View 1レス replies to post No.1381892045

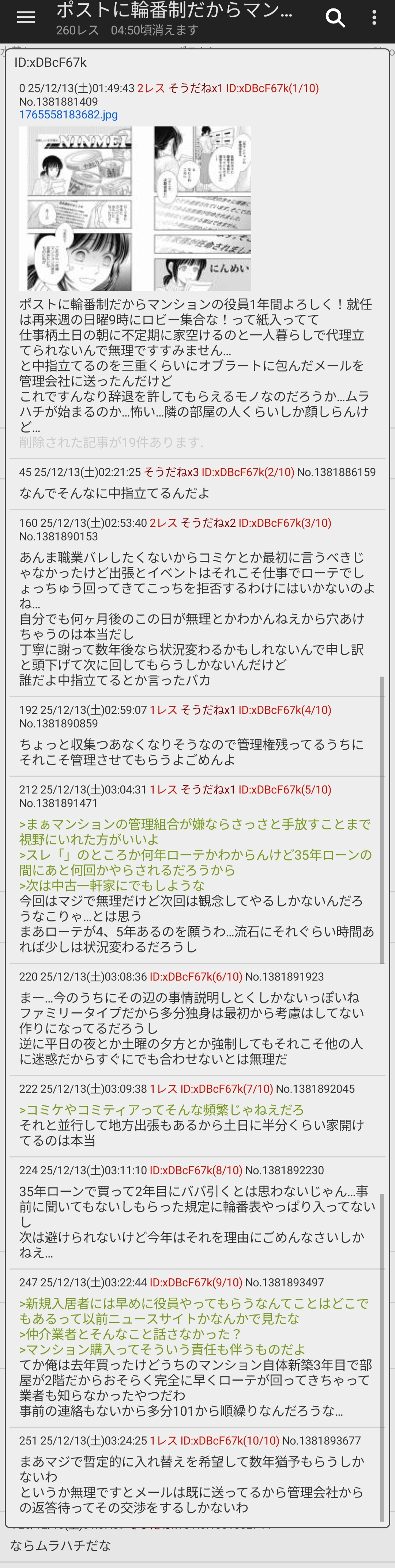pyautogui.click(x=163, y=1088)
